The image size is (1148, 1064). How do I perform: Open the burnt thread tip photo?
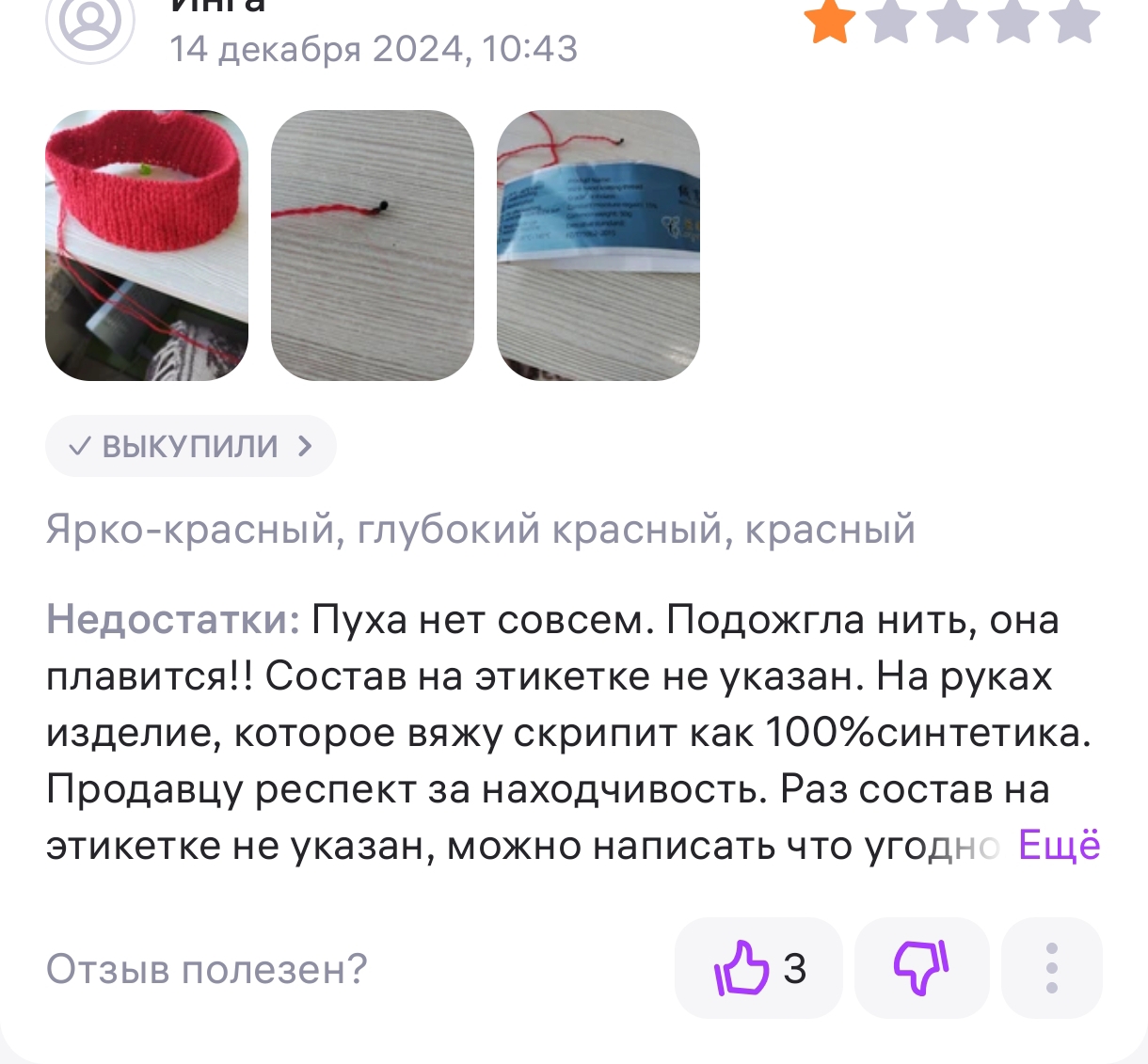[373, 246]
